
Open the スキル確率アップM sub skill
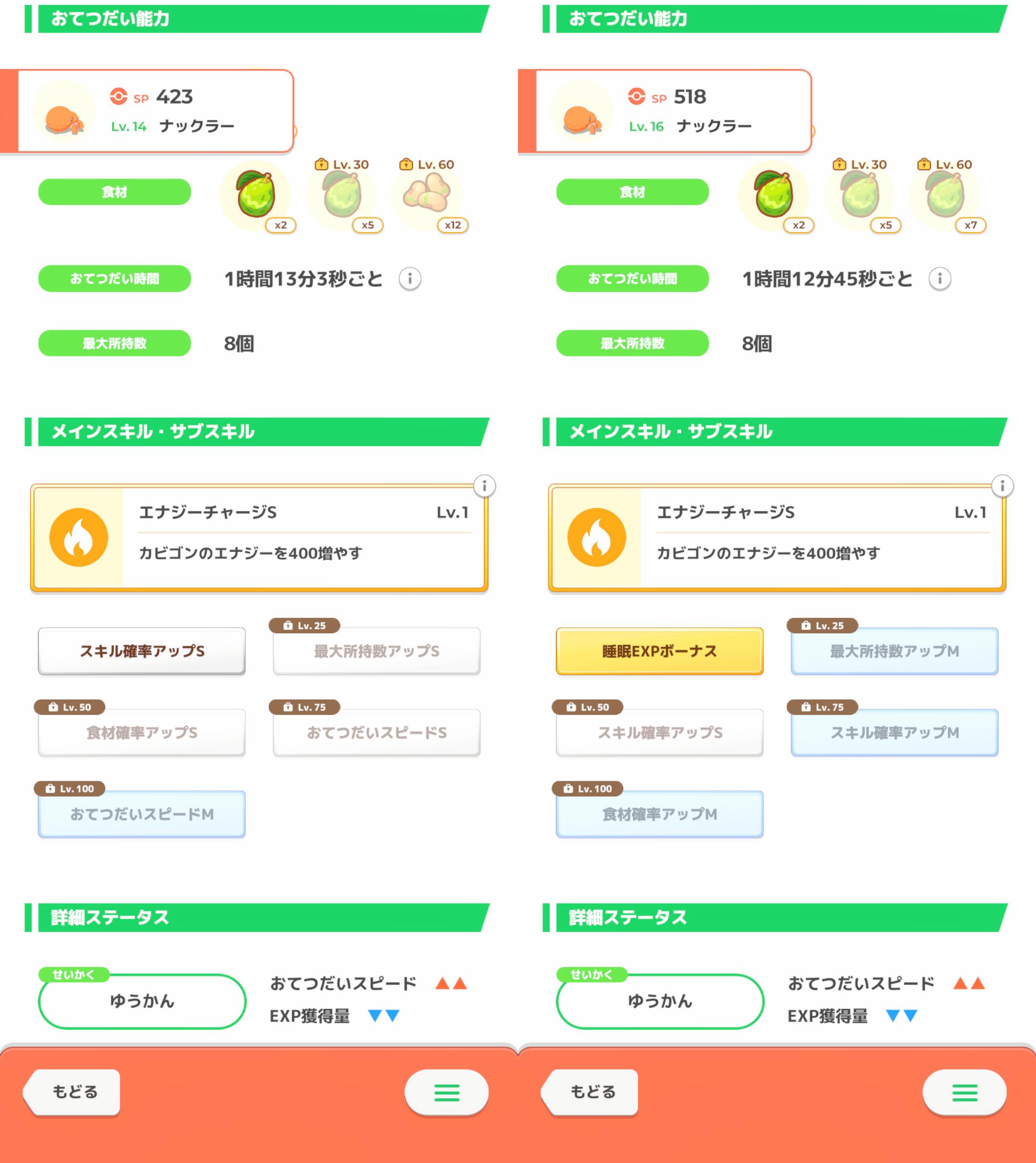[894, 733]
